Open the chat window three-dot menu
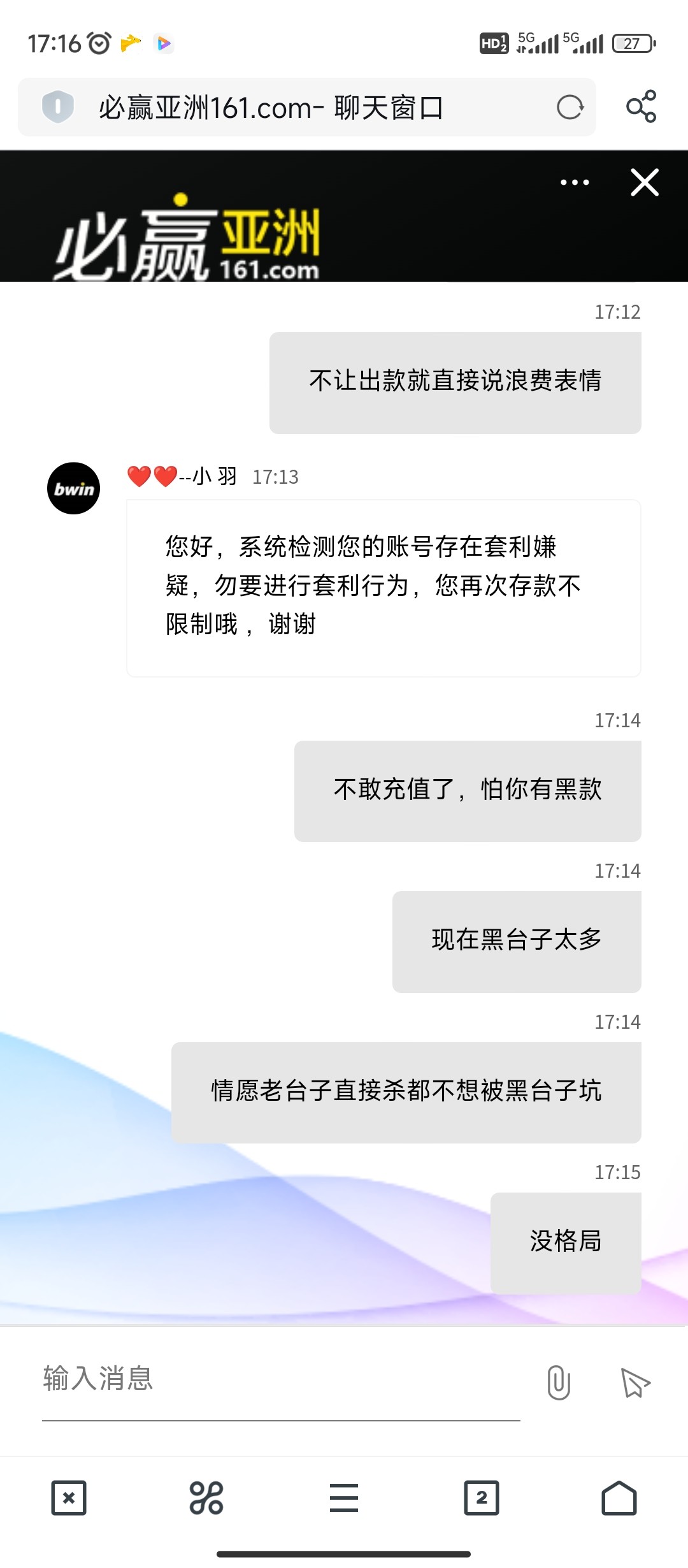This screenshot has width=688, height=1568. (x=574, y=182)
